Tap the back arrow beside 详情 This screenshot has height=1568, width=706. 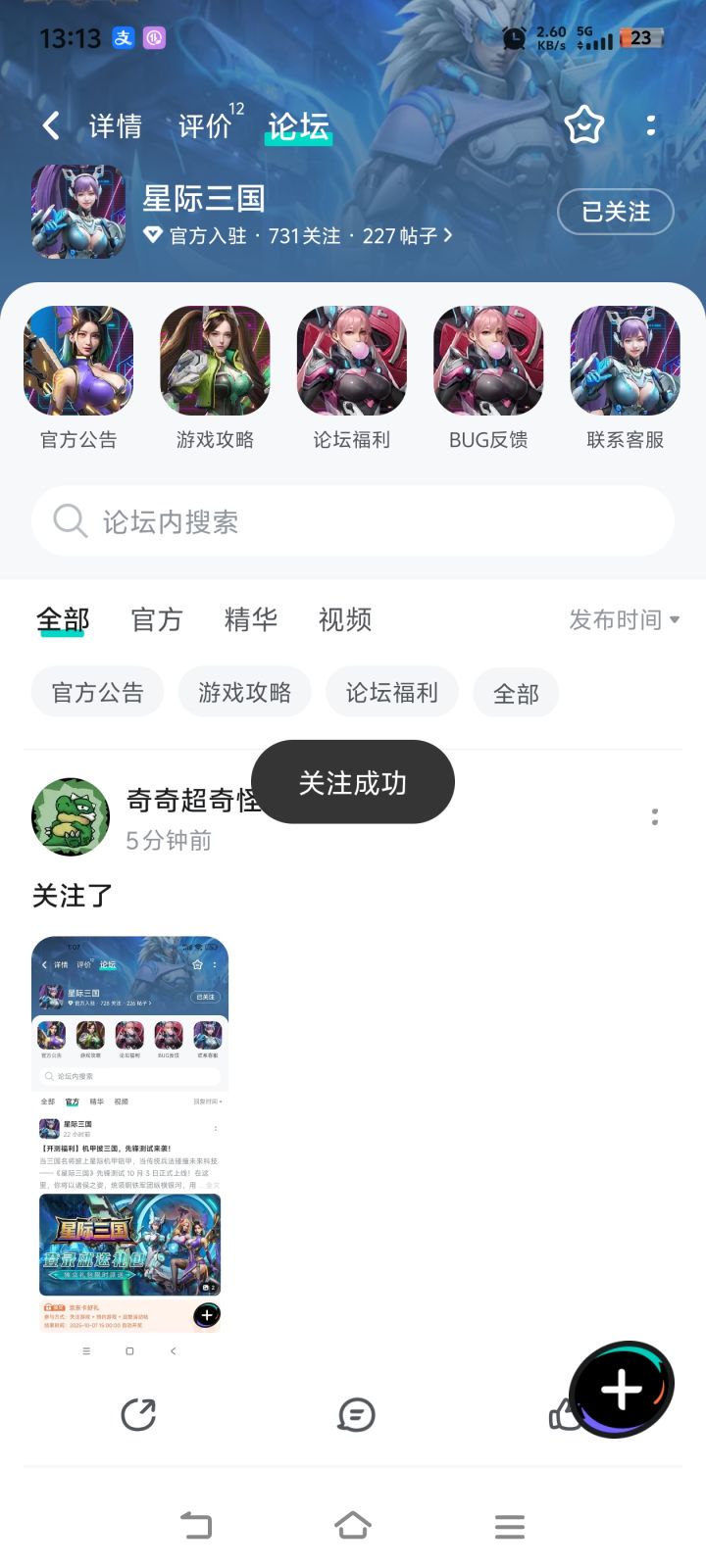48,124
